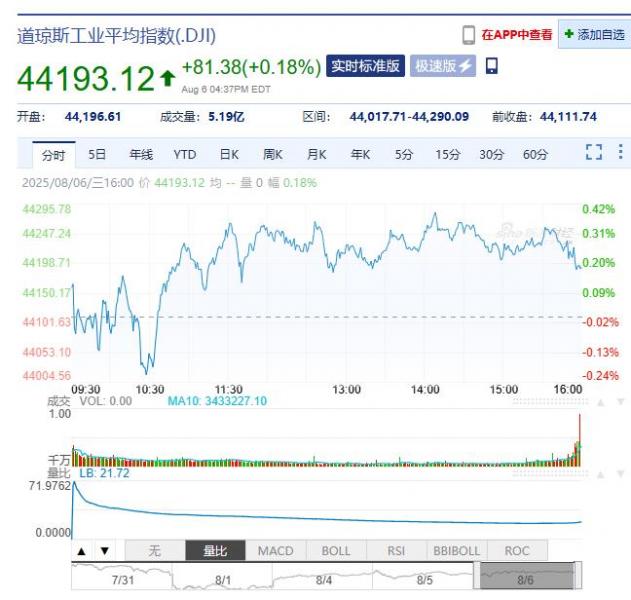The image size is (631, 600).
Task: Open 月K candlestick tab
Action: pyautogui.click(x=317, y=154)
